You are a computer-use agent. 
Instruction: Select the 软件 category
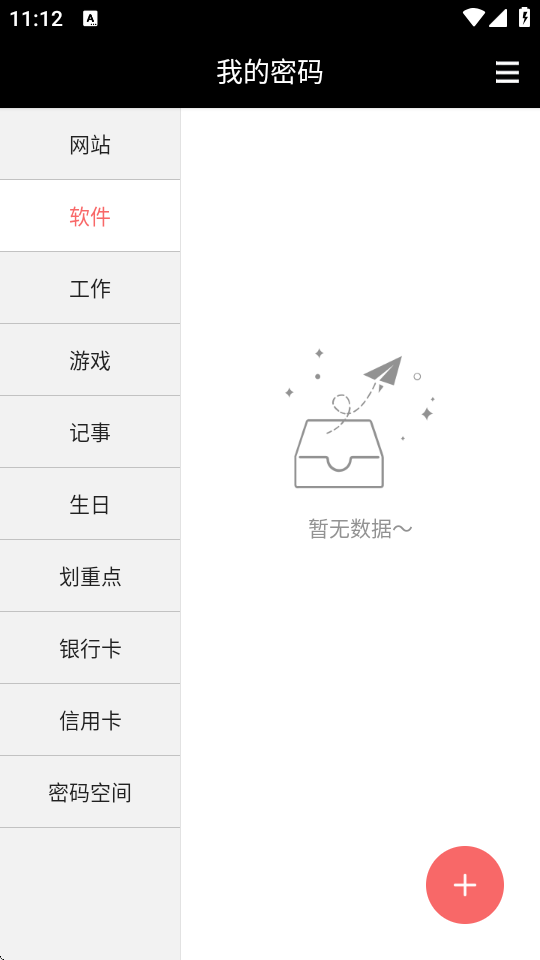[x=90, y=216]
